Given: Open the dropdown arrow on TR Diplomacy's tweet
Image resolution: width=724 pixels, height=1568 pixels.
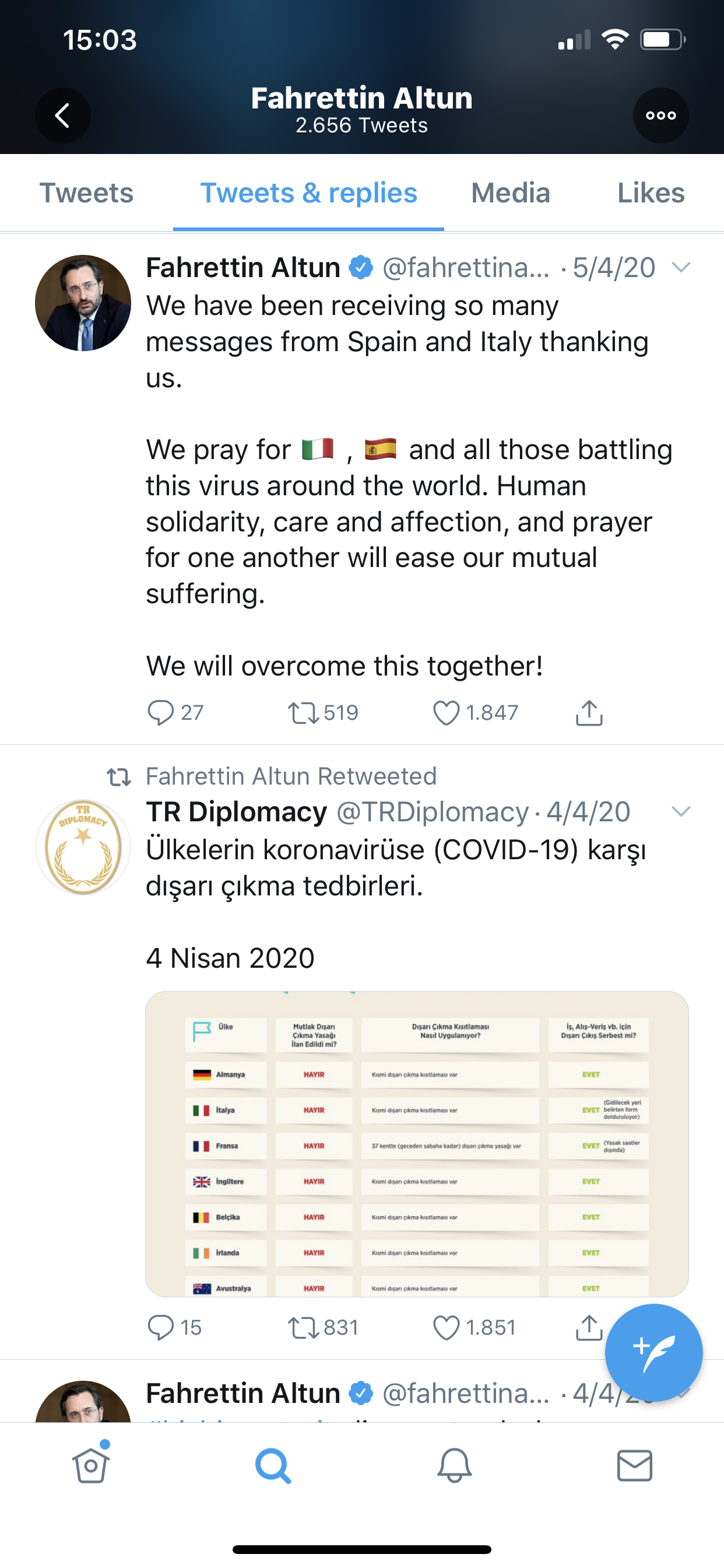Looking at the screenshot, I should pos(681,811).
